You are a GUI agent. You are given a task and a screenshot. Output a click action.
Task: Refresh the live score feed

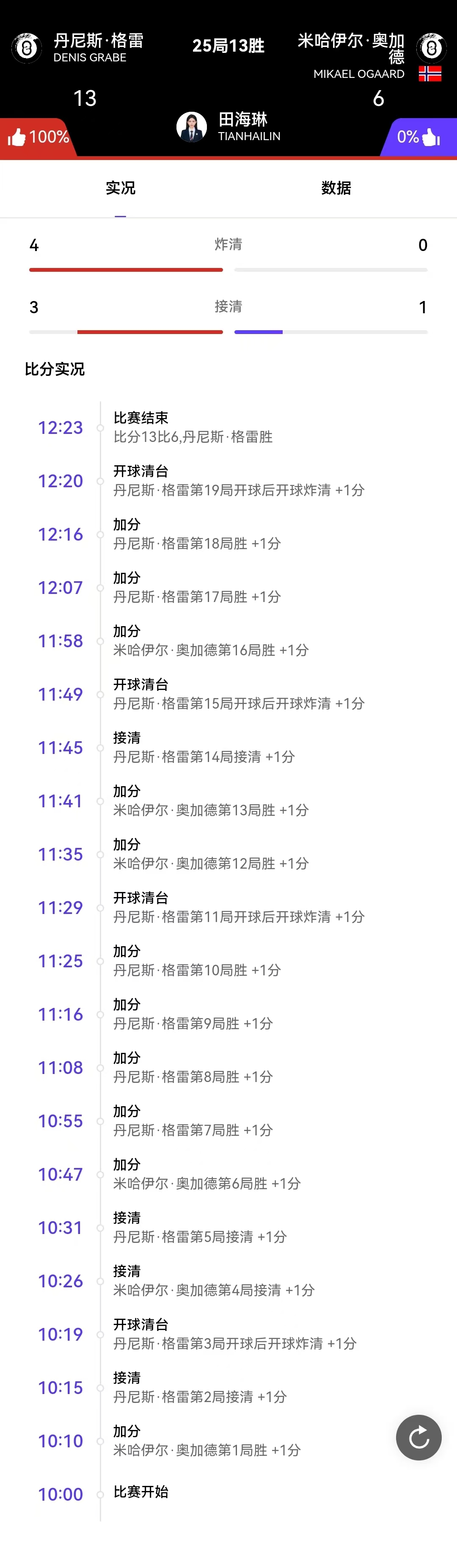[x=418, y=1438]
